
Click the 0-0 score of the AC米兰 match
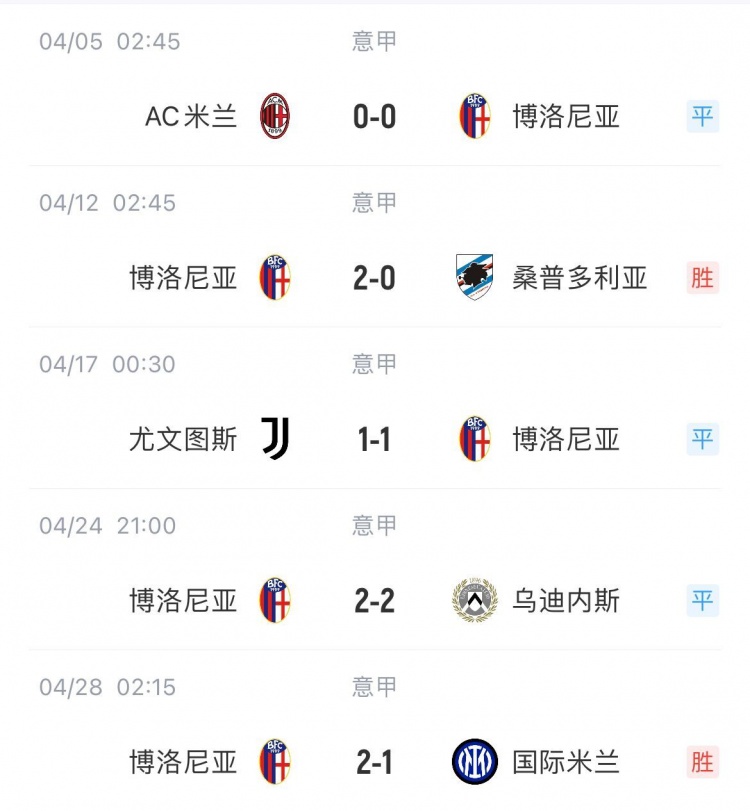tap(375, 116)
